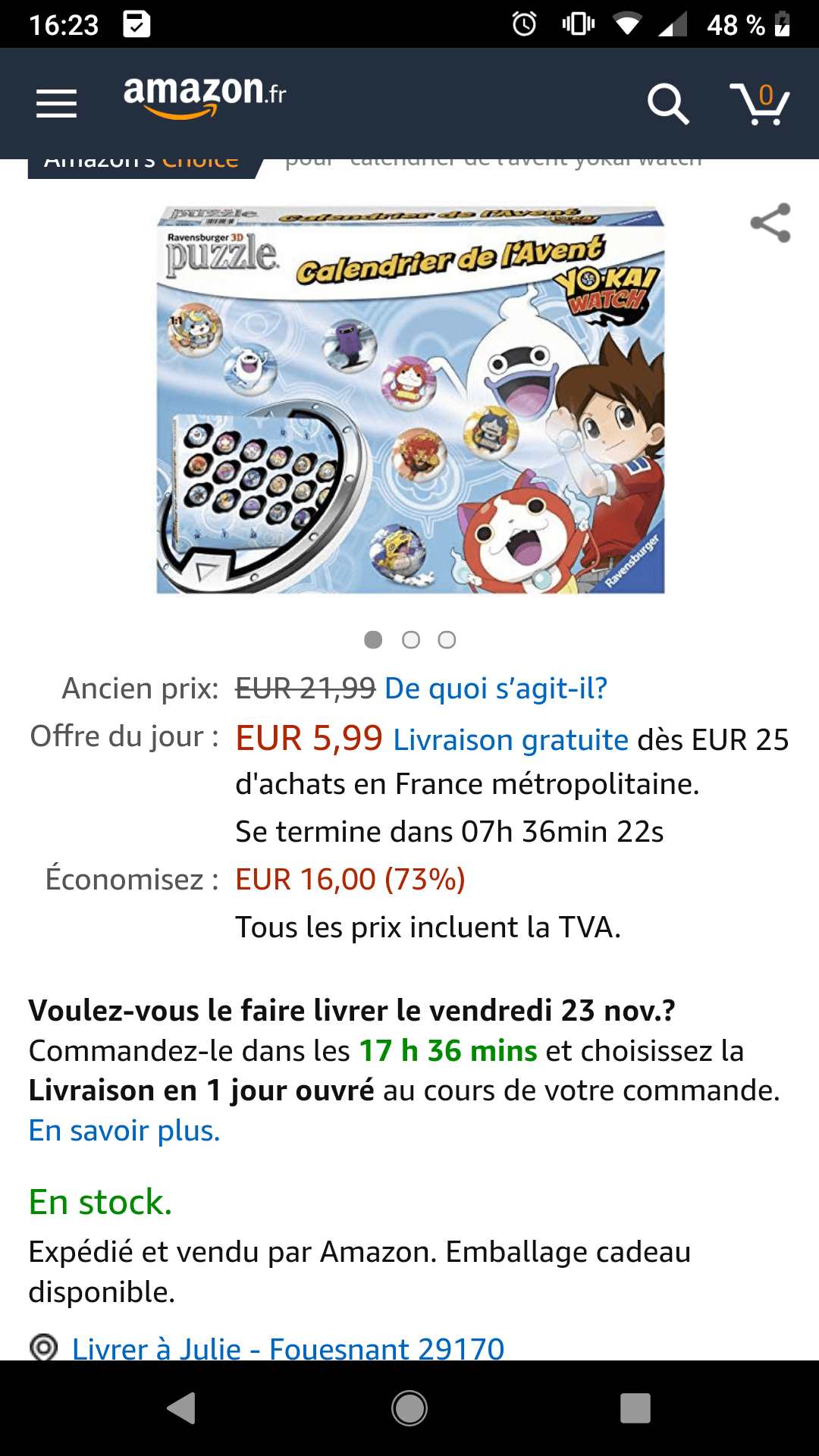The width and height of the screenshot is (819, 1456).
Task: Share this Yo-Kai Watch product
Action: tap(770, 223)
